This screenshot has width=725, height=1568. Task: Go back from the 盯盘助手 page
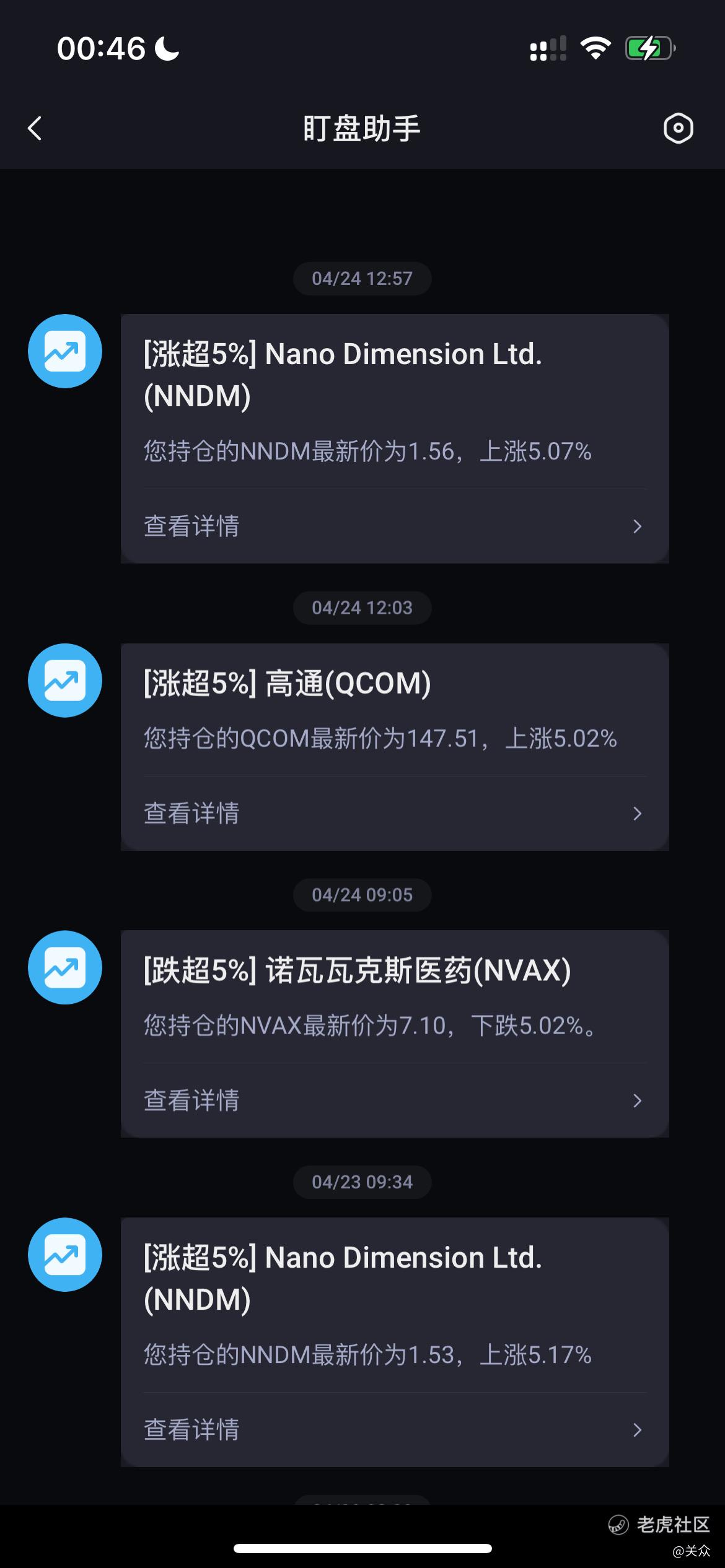[35, 128]
